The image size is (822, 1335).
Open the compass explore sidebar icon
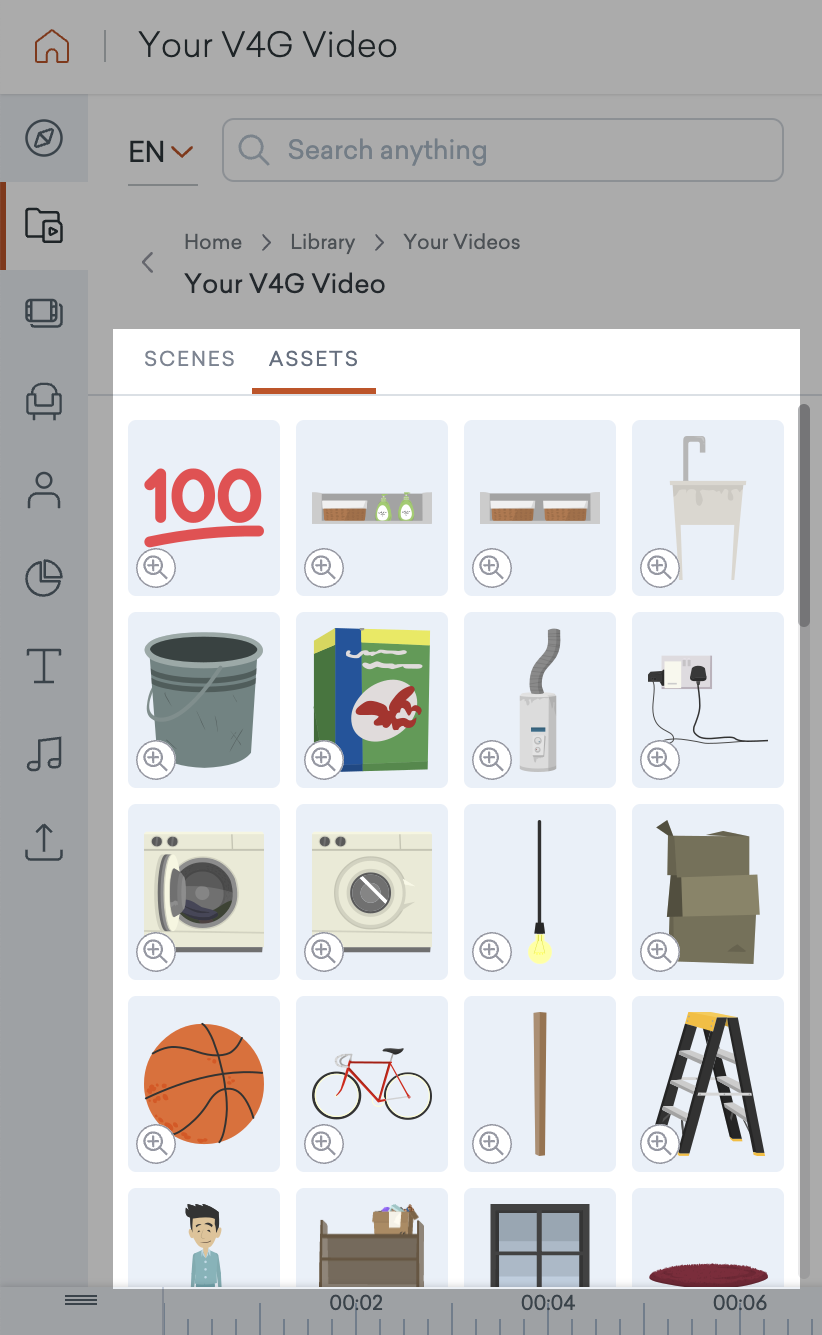(44, 138)
